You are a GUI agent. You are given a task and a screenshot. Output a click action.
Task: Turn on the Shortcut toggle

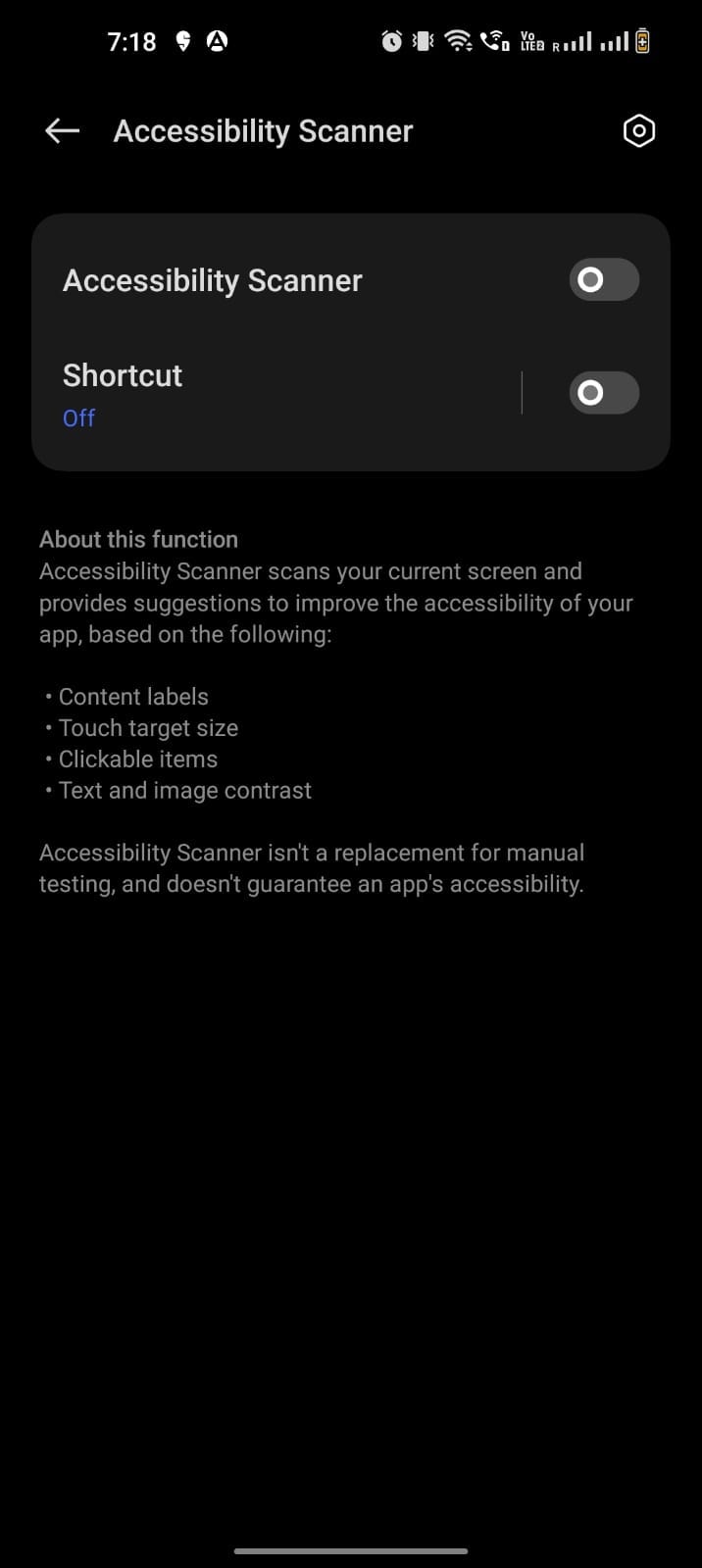tap(604, 393)
